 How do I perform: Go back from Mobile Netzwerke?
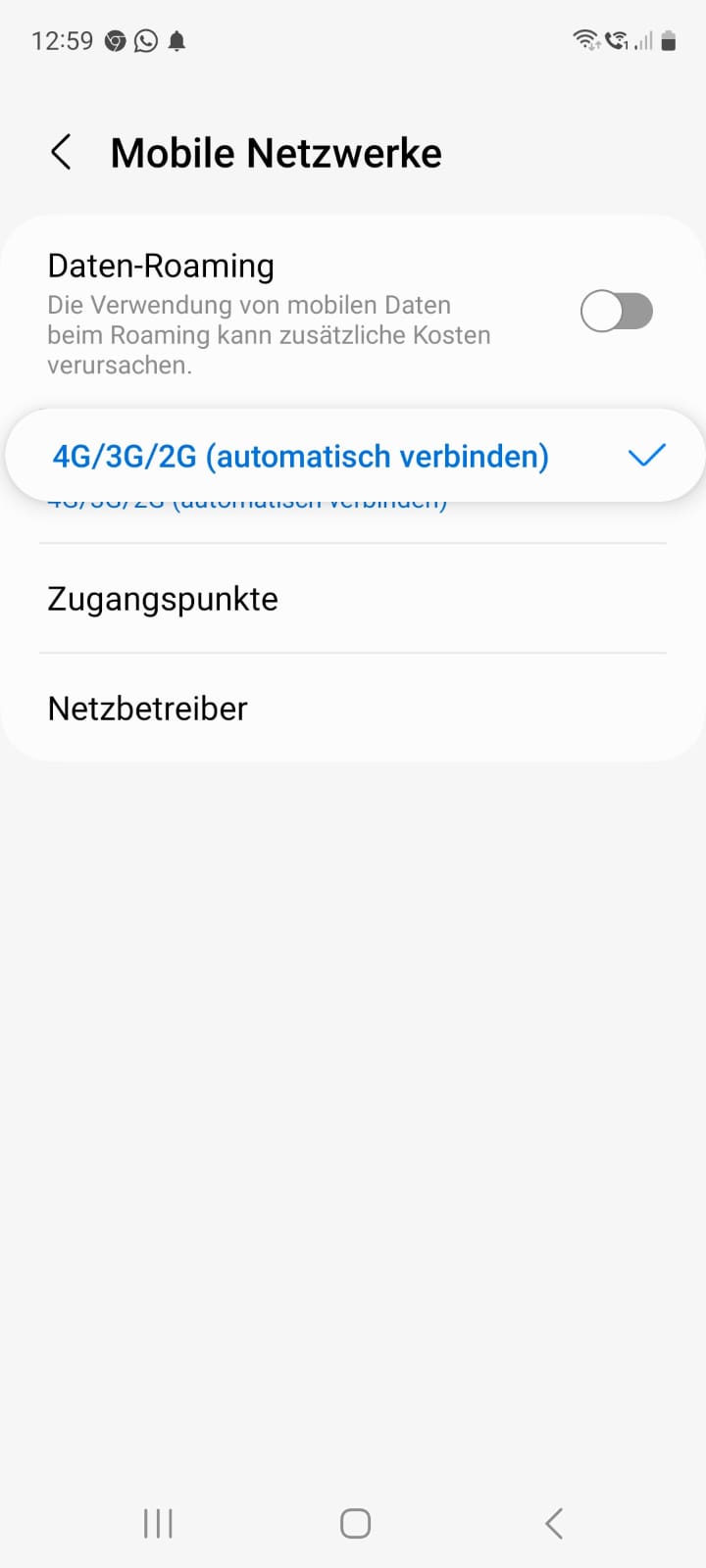(61, 153)
